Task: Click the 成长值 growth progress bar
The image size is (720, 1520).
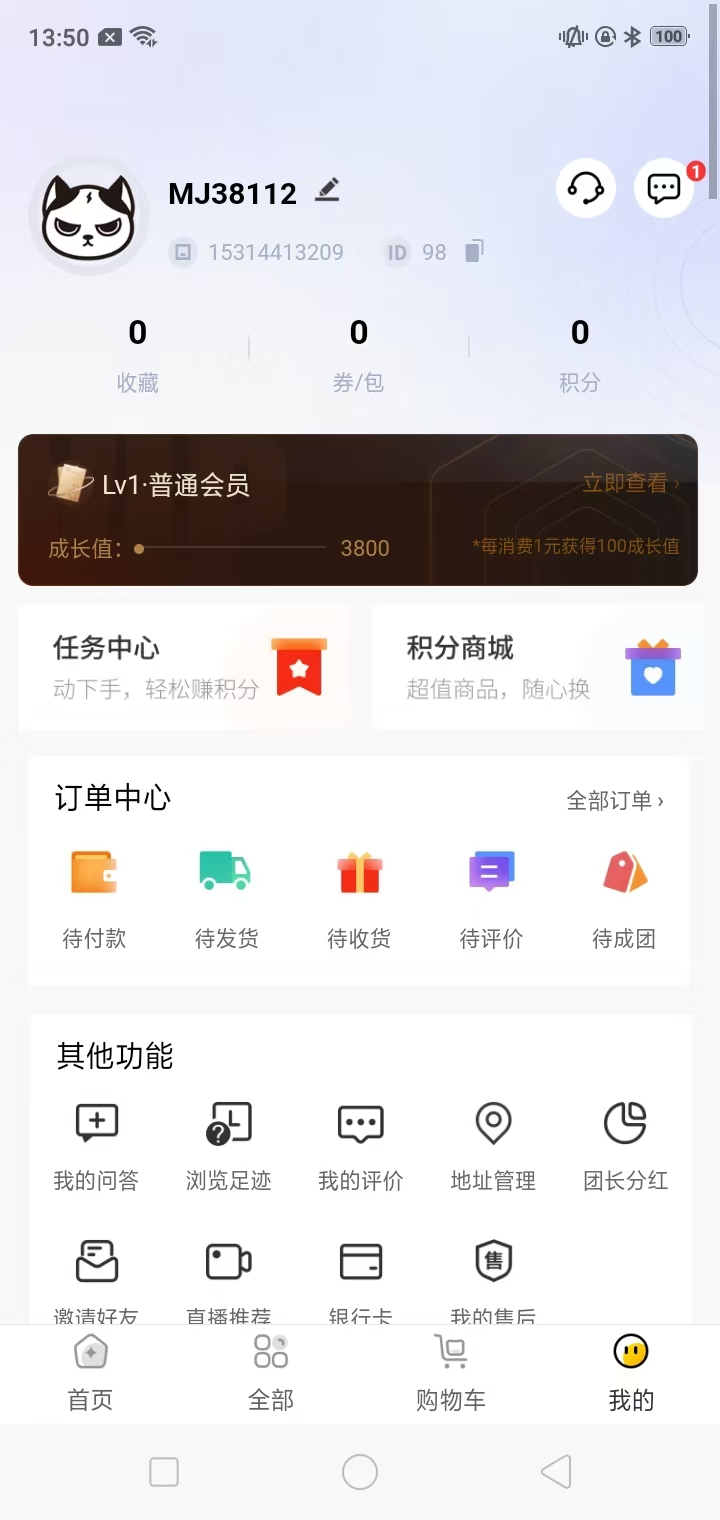Action: [230, 548]
